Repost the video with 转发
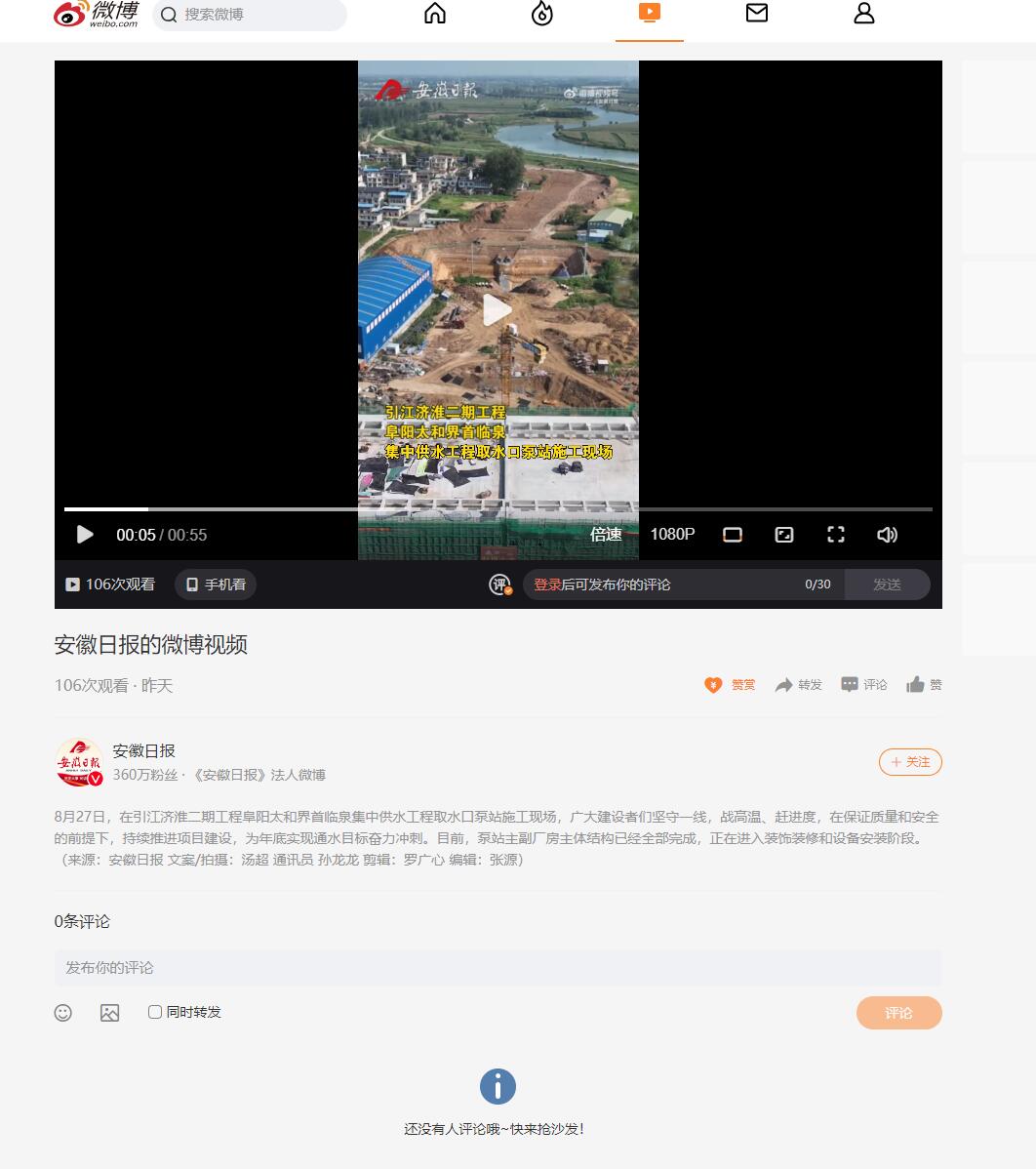This screenshot has width=1036, height=1169. tap(798, 685)
